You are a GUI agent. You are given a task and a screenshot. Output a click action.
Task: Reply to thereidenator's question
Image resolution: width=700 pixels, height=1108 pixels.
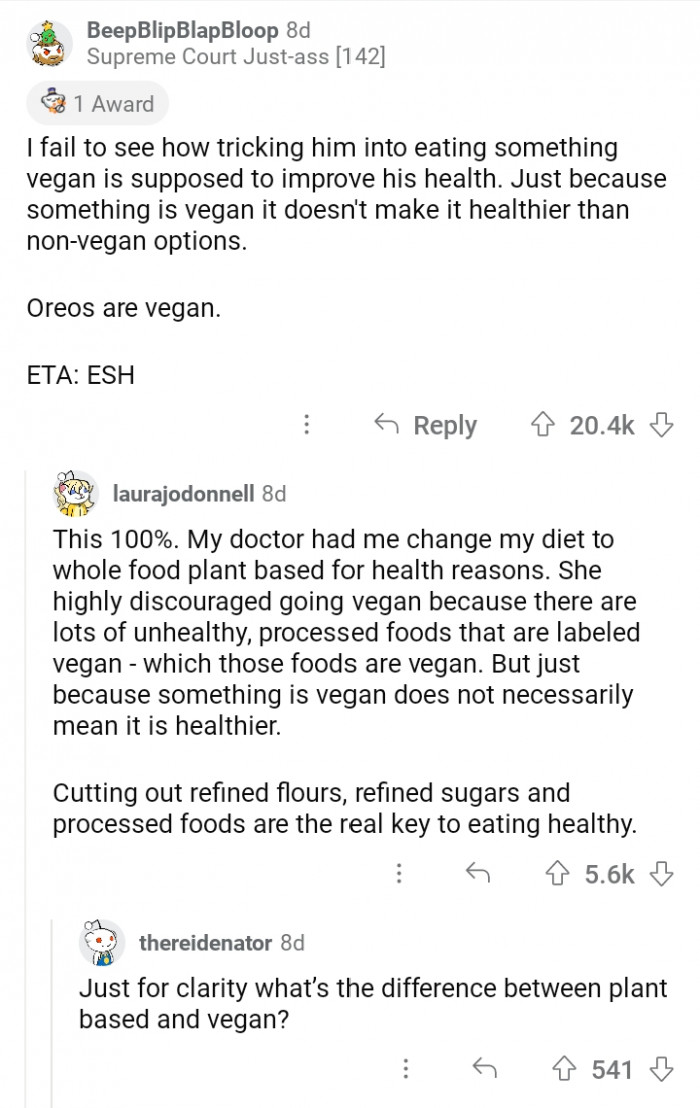tap(484, 1070)
